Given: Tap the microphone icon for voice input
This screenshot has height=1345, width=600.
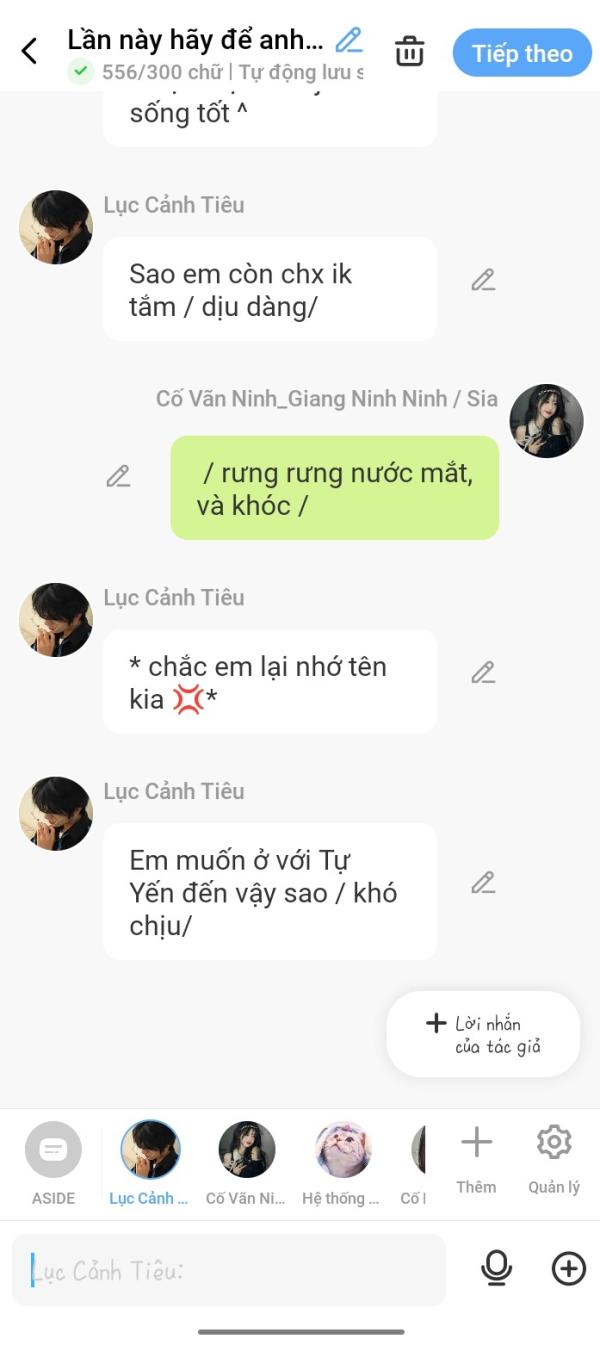Looking at the screenshot, I should [x=496, y=1269].
